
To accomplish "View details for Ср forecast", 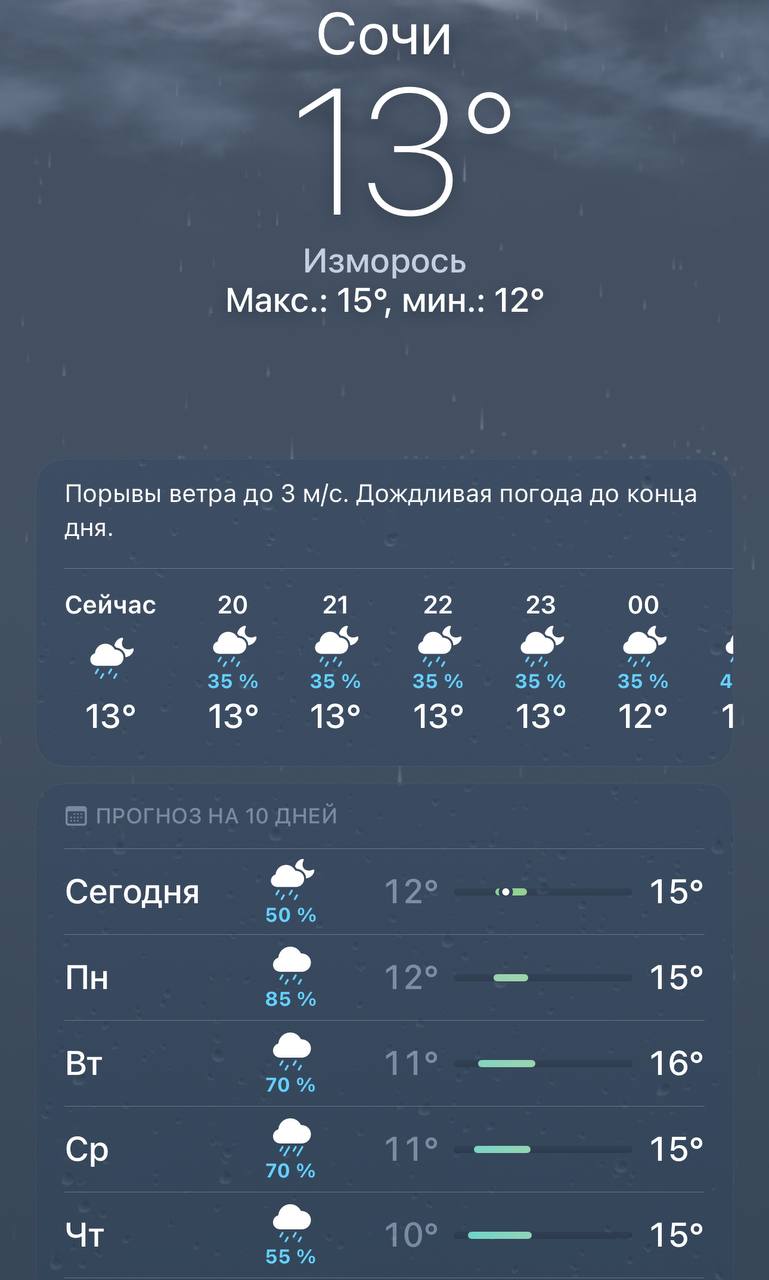I will tap(384, 1150).
